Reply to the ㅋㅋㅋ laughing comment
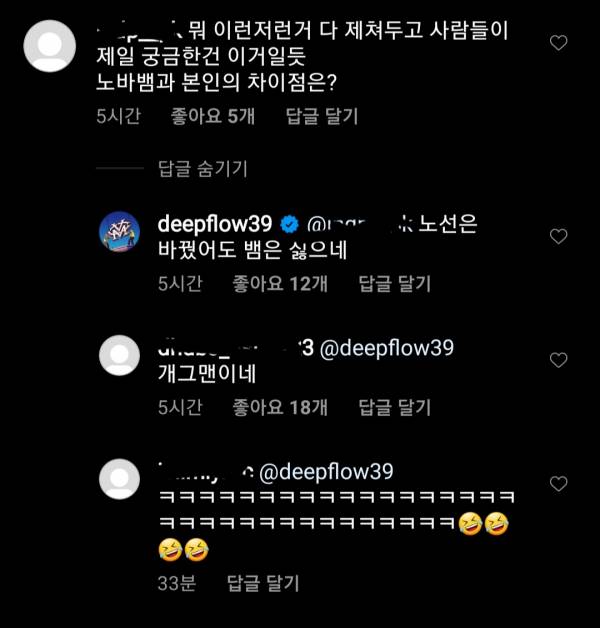Image resolution: width=600 pixels, height=628 pixels. coord(263,583)
